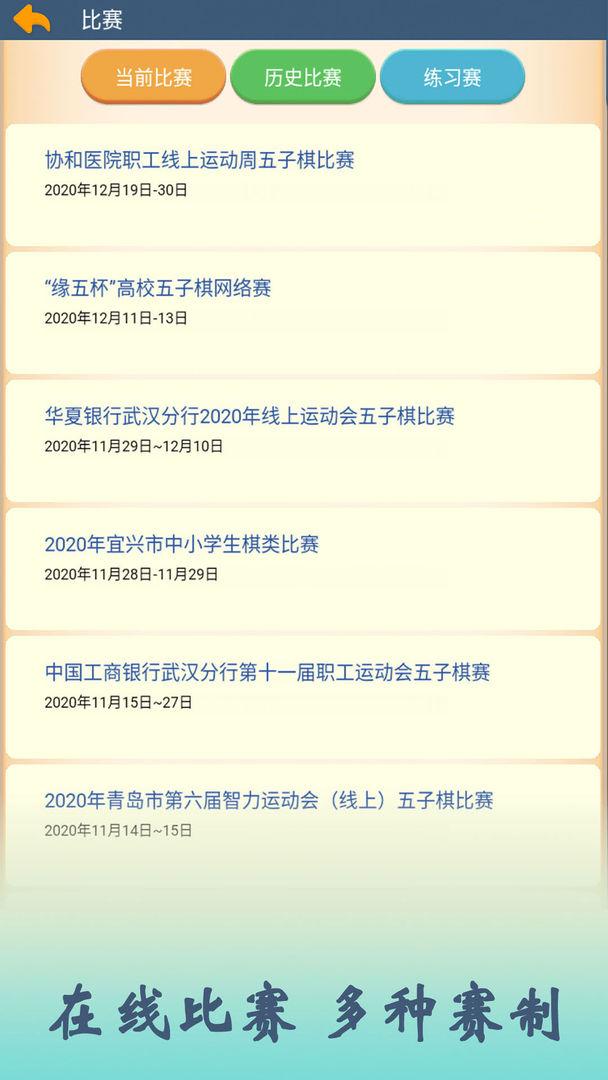Switch to the 练习赛 tab
Image resolution: width=608 pixels, height=1080 pixels.
[452, 77]
